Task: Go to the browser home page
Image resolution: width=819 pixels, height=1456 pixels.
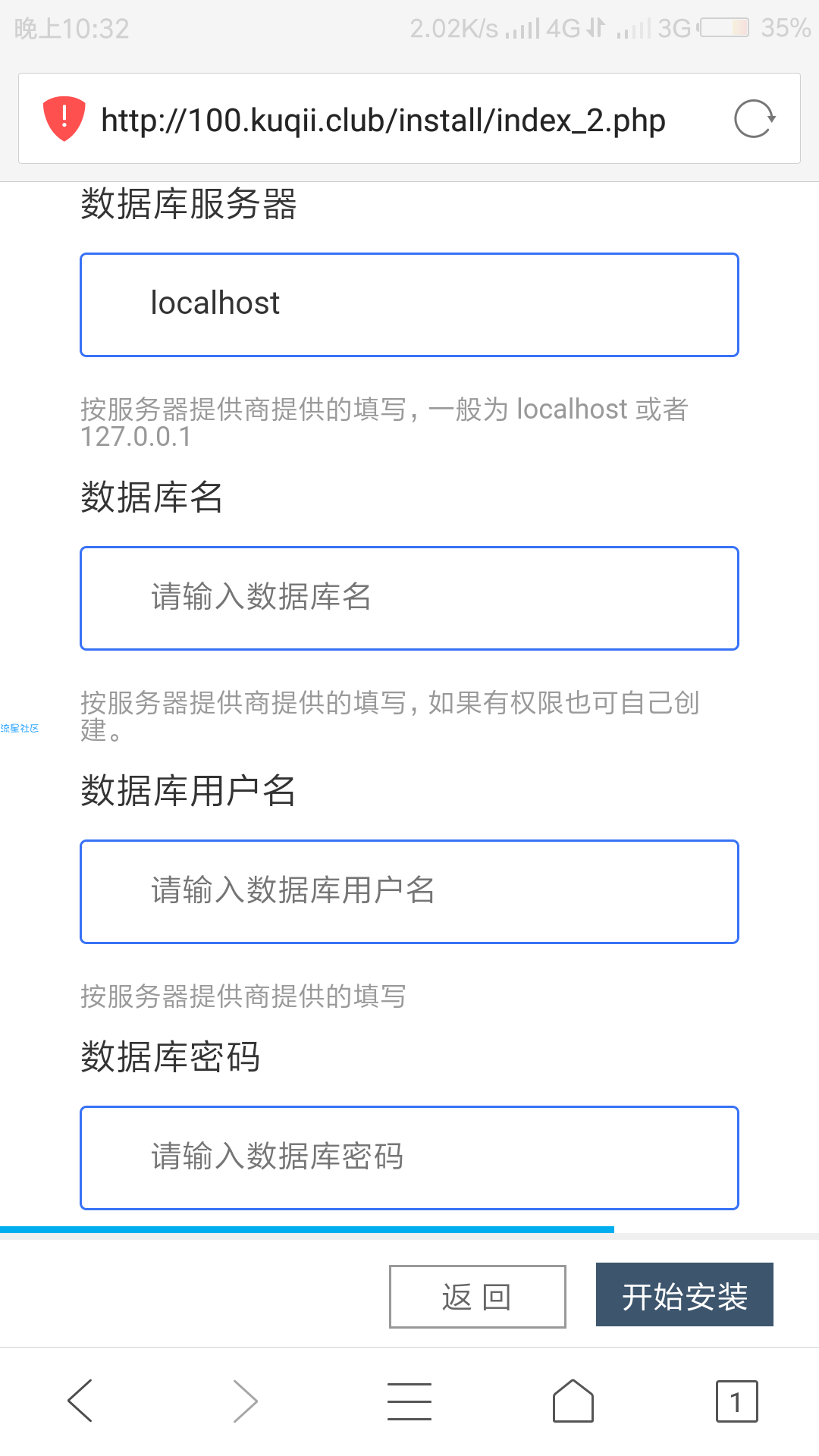Action: (573, 1400)
